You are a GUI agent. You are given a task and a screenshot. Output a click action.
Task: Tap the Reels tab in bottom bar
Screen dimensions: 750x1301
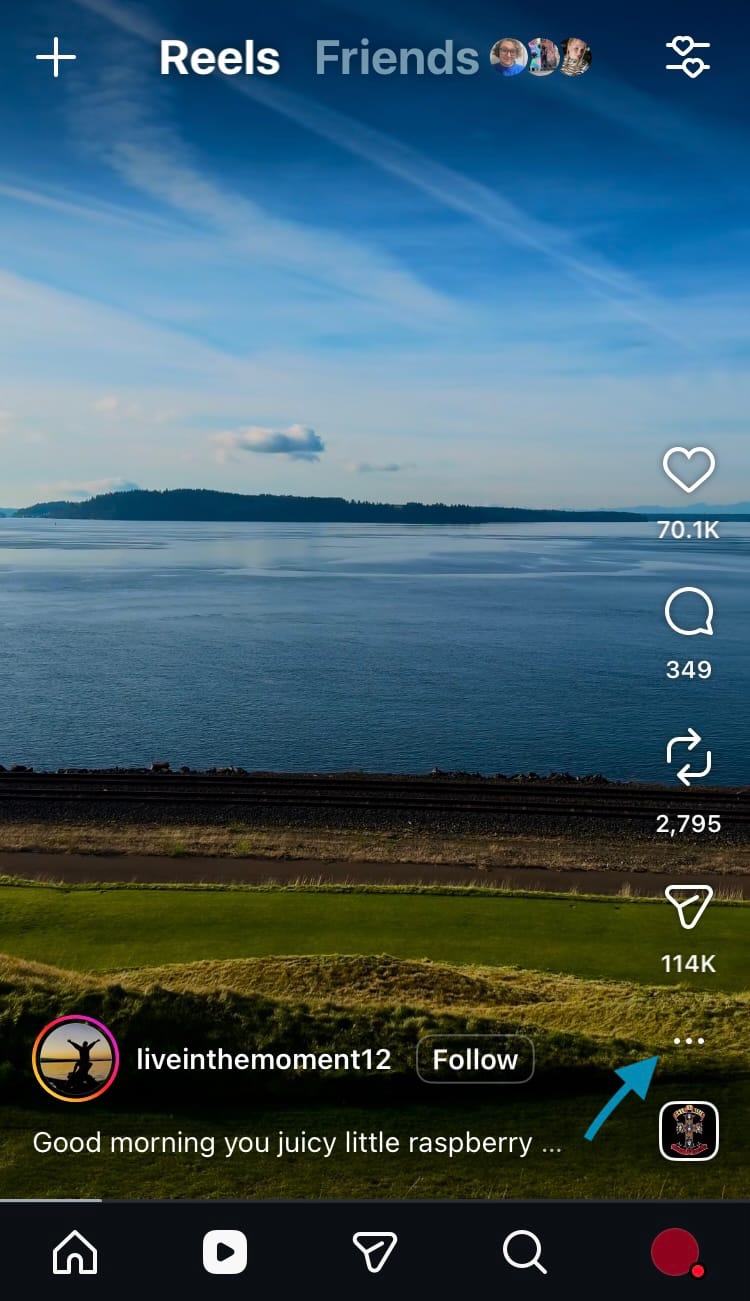point(225,1251)
